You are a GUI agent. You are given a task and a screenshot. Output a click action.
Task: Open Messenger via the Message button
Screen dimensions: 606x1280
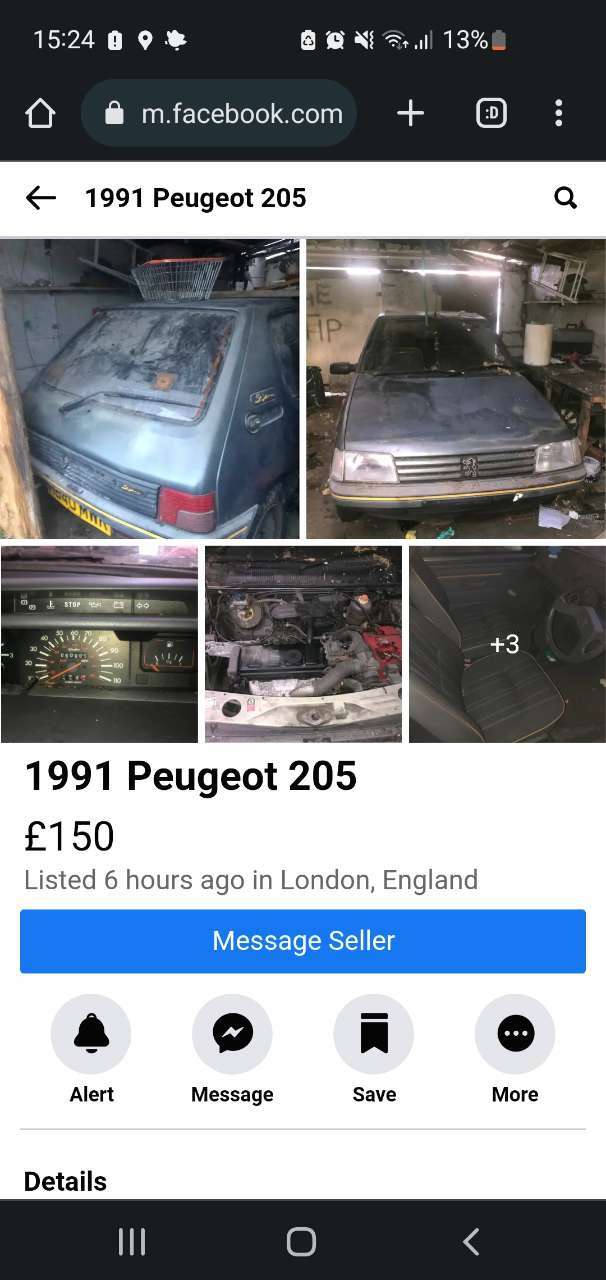point(232,1034)
